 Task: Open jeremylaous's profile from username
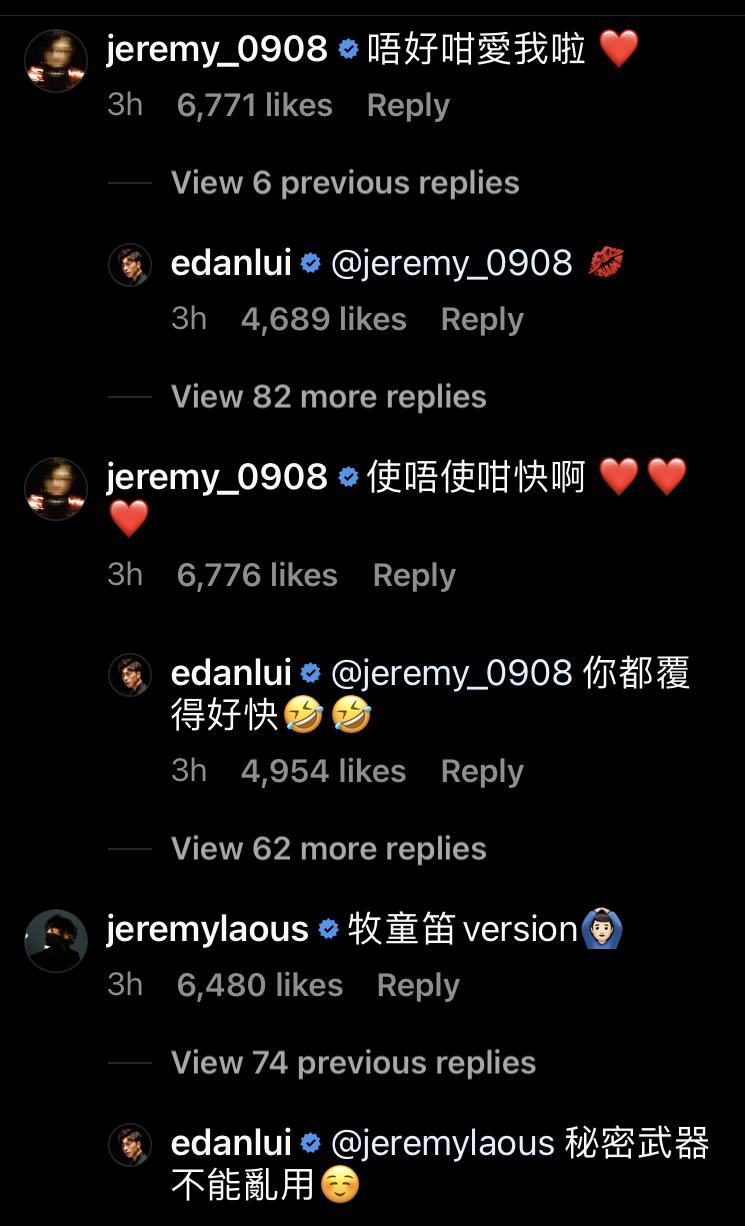[207, 930]
